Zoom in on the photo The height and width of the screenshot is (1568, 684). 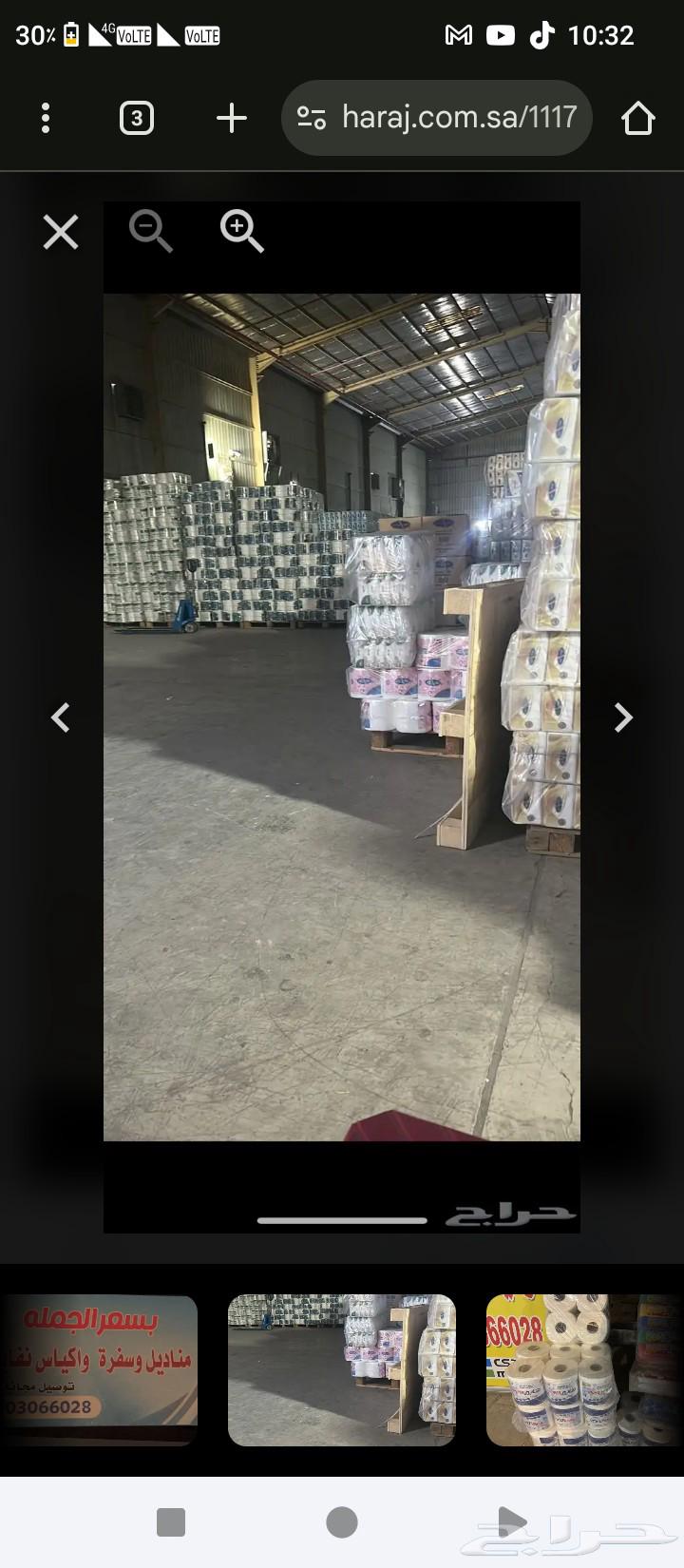click(x=241, y=232)
